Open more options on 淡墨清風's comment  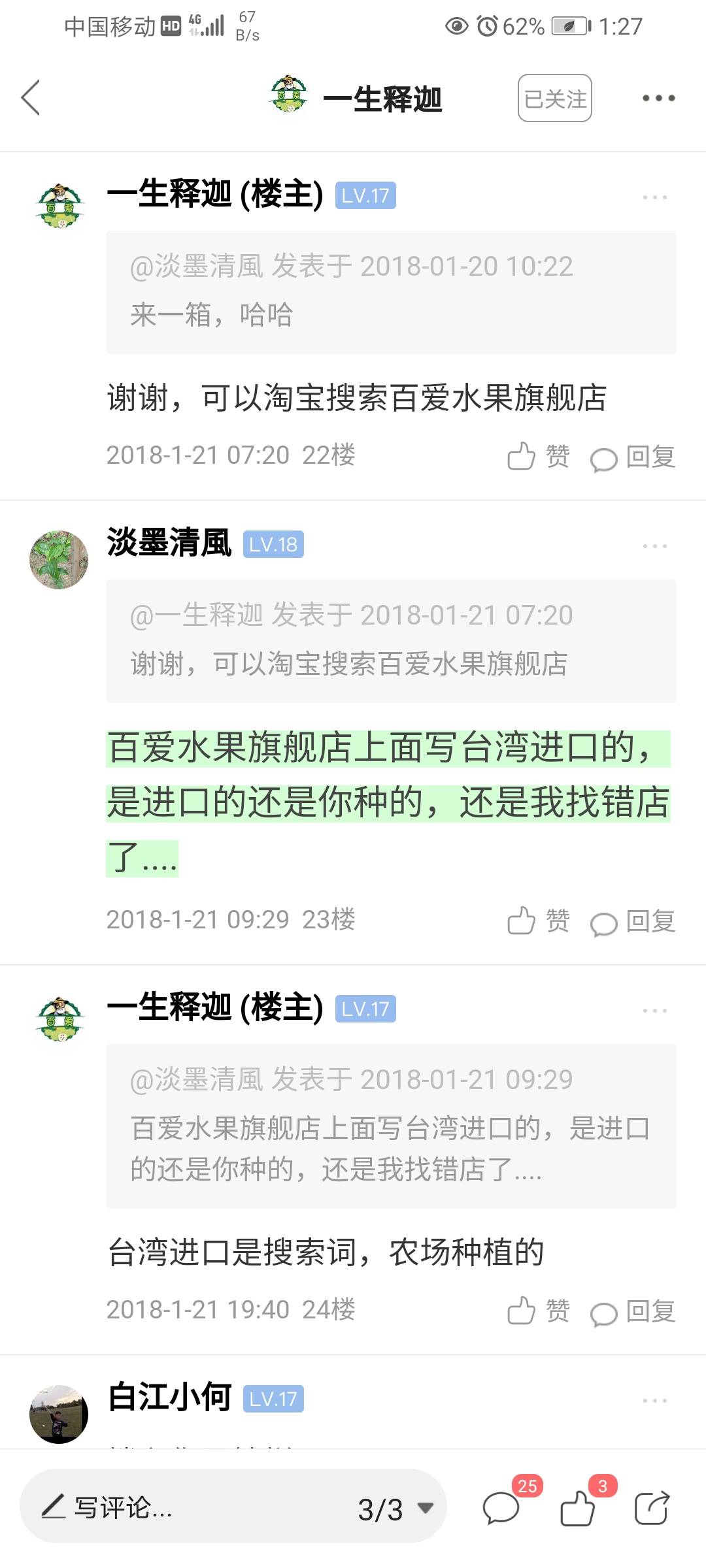tap(654, 546)
